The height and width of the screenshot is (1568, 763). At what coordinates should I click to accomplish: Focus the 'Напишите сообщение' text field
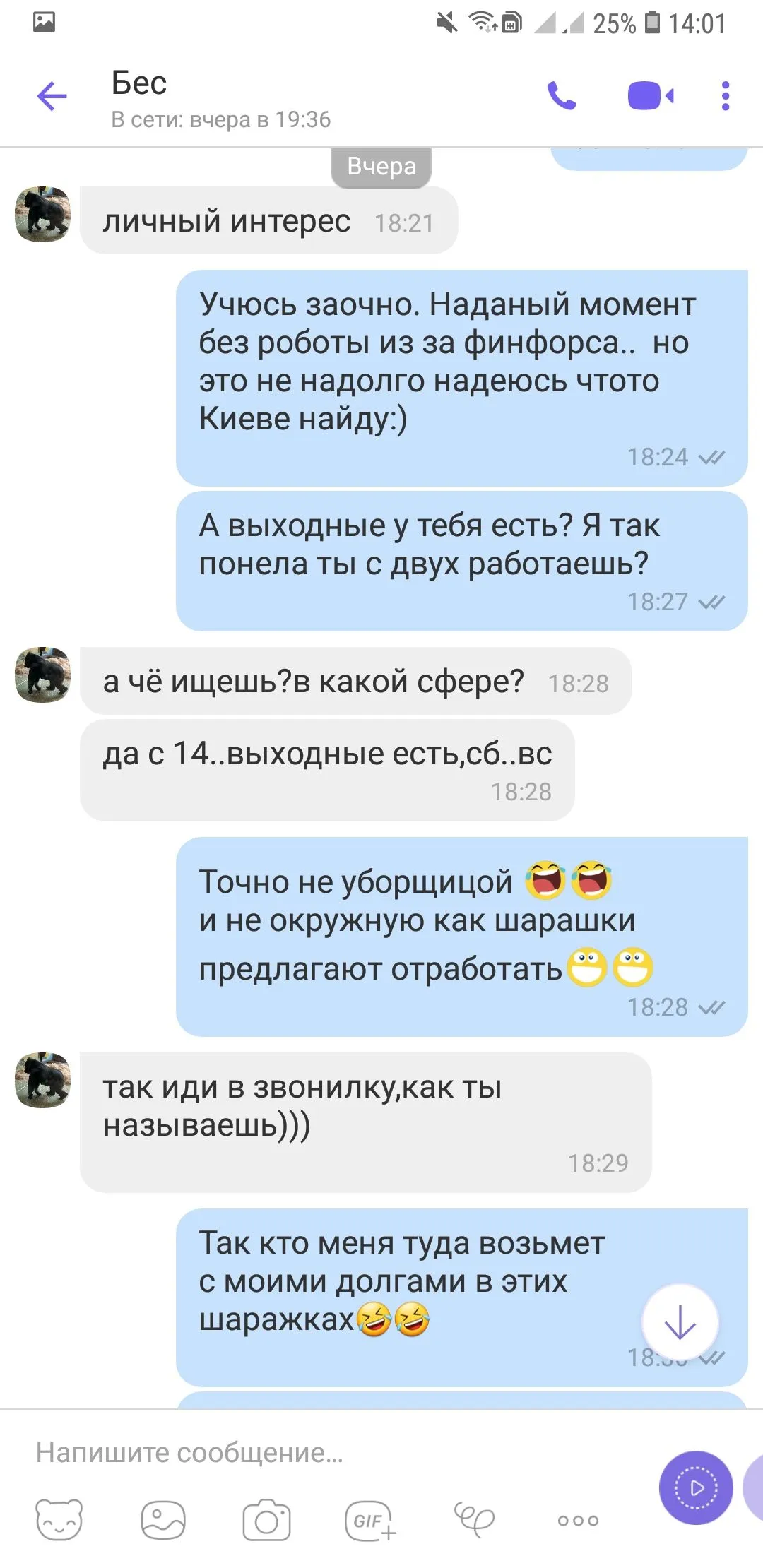tap(318, 1453)
